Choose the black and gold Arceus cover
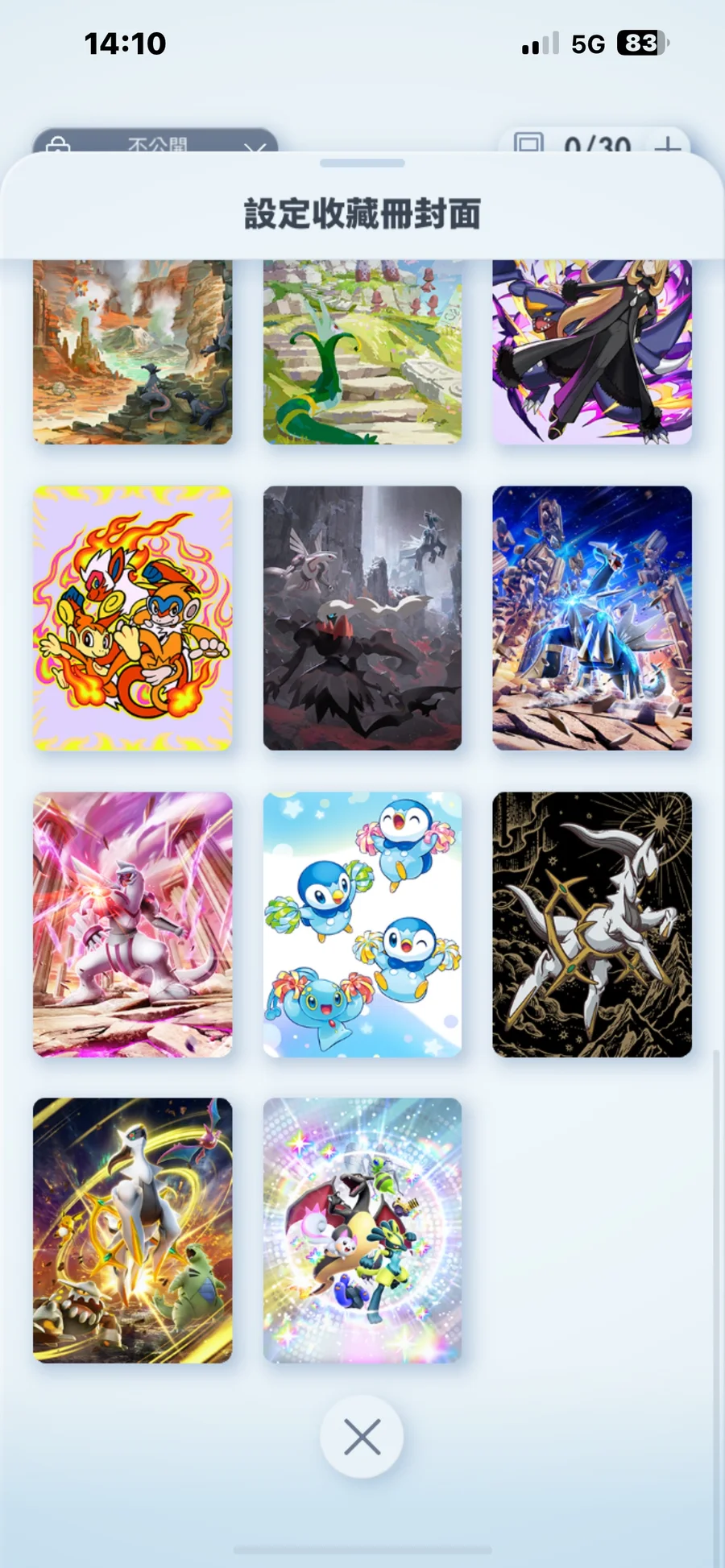This screenshot has width=725, height=1568. (x=592, y=925)
